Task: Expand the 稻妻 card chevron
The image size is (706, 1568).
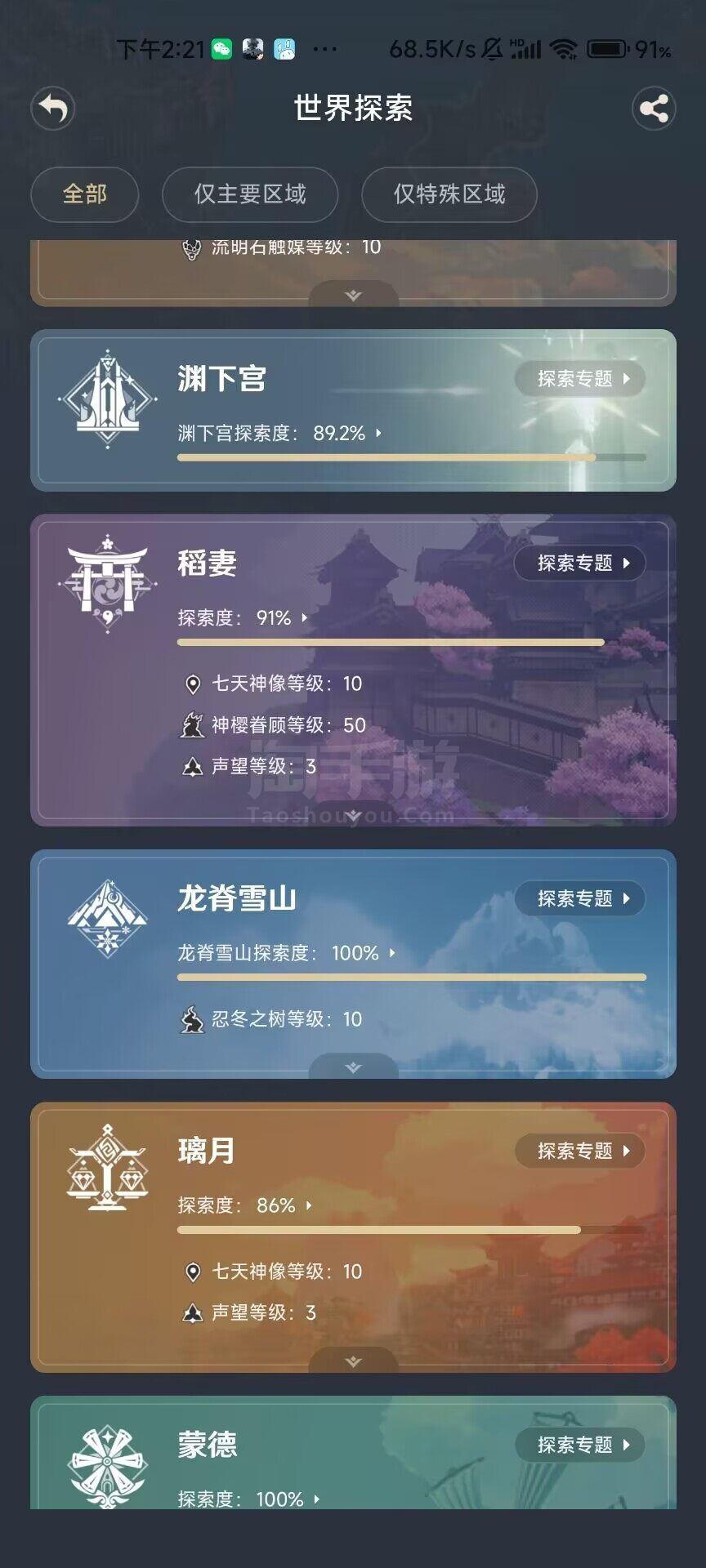Action: [x=353, y=814]
